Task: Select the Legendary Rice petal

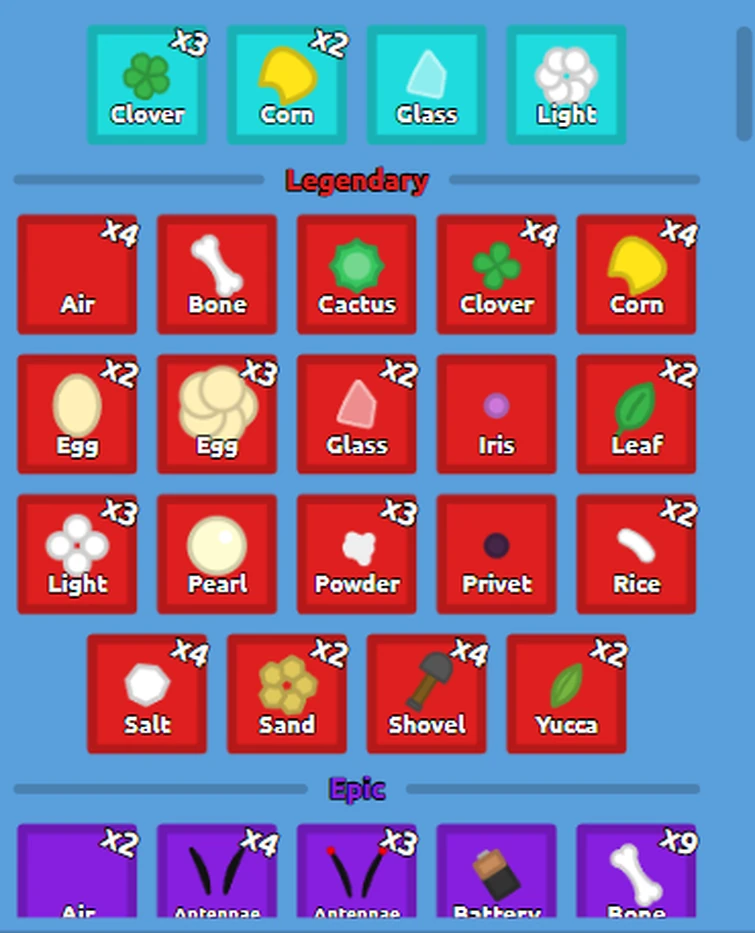Action: coord(636,553)
